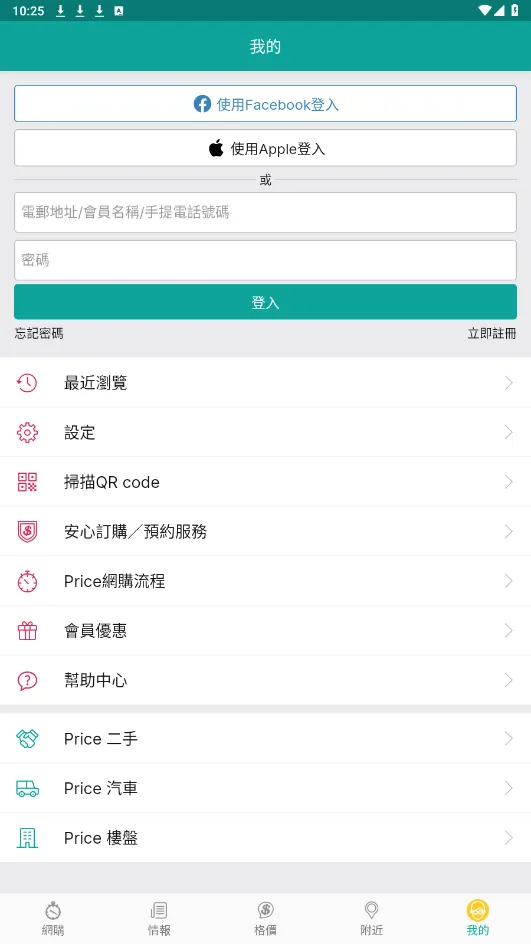Viewport: 531px width, 944px height.
Task: Switch to the 附近 nearby tab
Action: point(371,918)
